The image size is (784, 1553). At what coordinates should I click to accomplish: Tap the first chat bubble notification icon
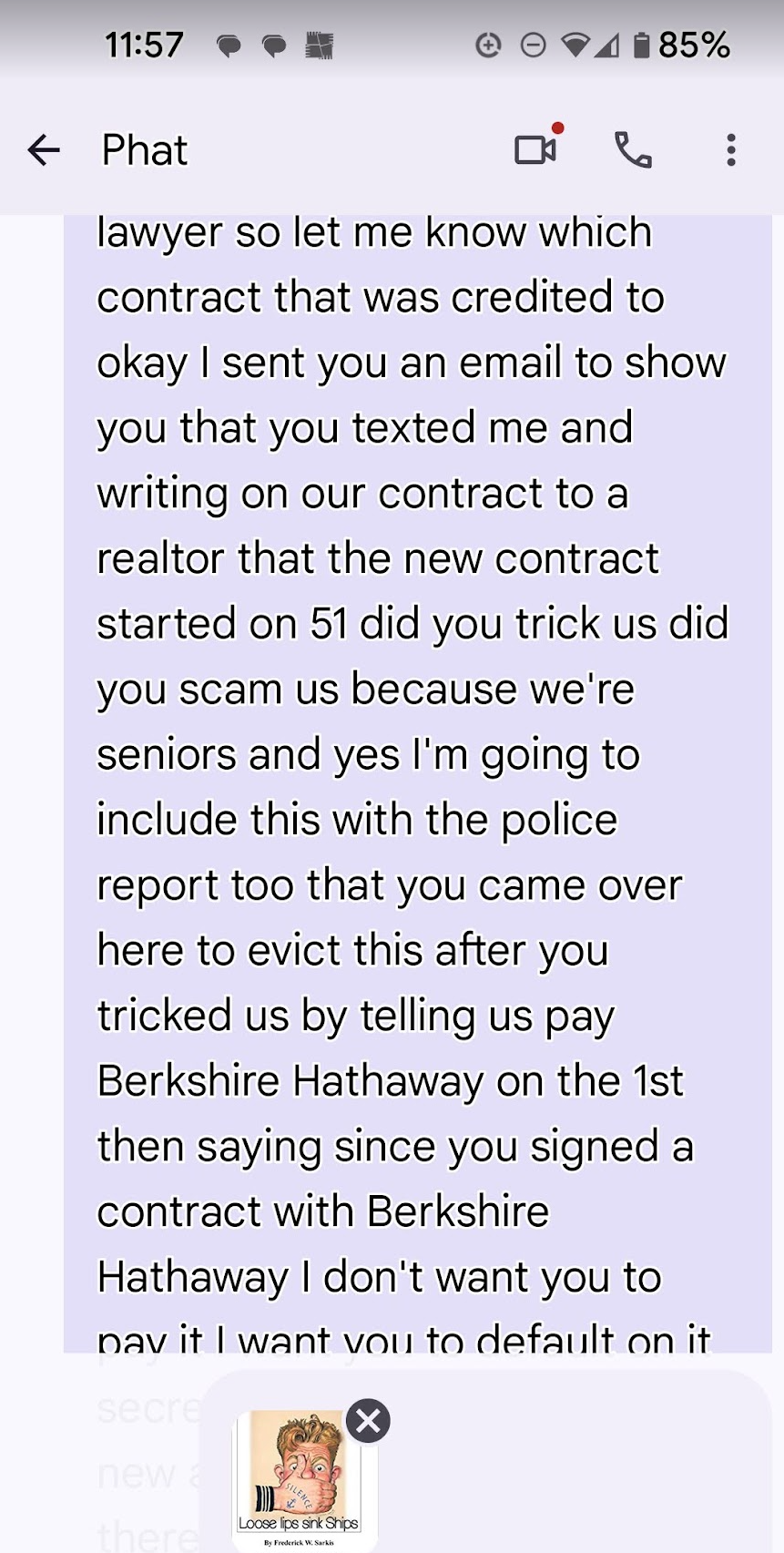click(230, 43)
